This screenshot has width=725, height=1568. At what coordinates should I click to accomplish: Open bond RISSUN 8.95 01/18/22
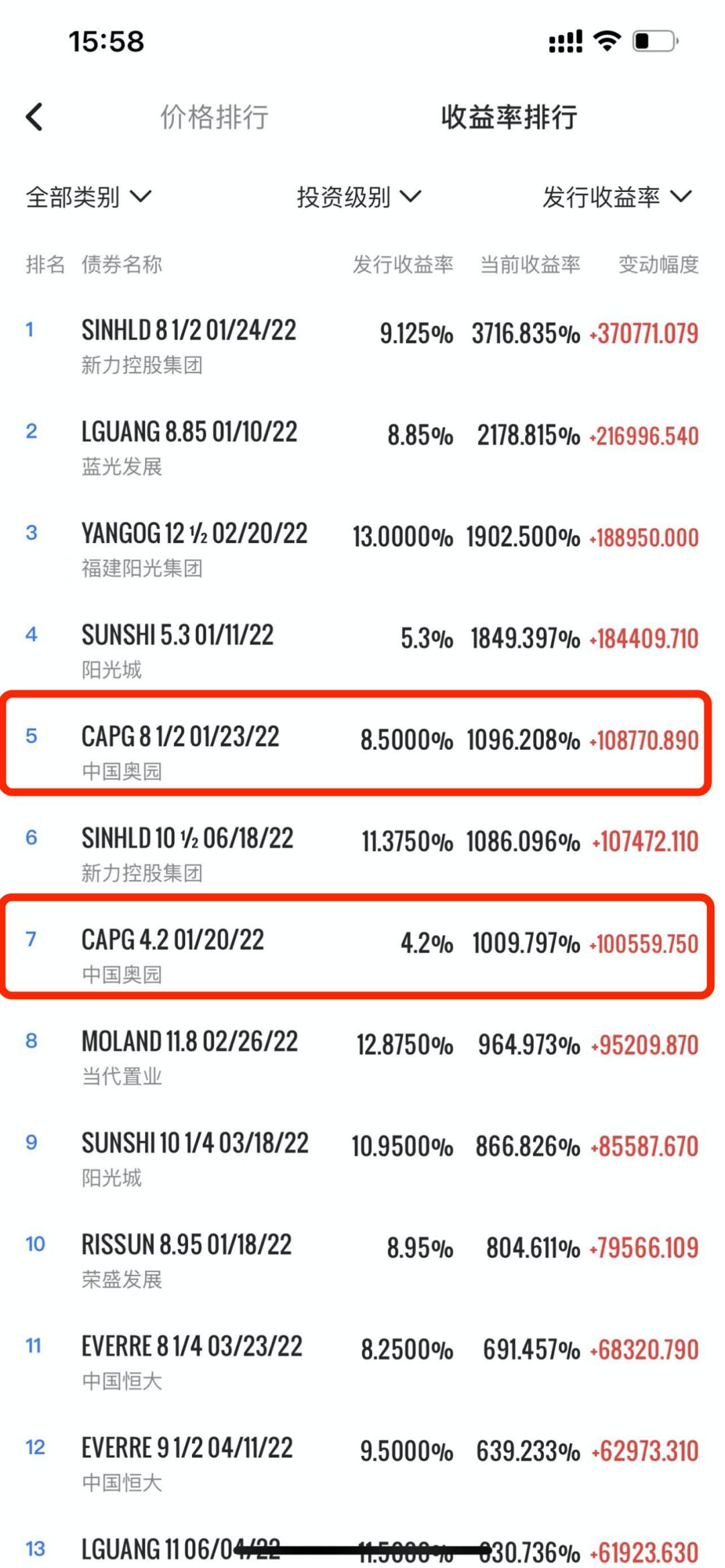click(362, 1260)
